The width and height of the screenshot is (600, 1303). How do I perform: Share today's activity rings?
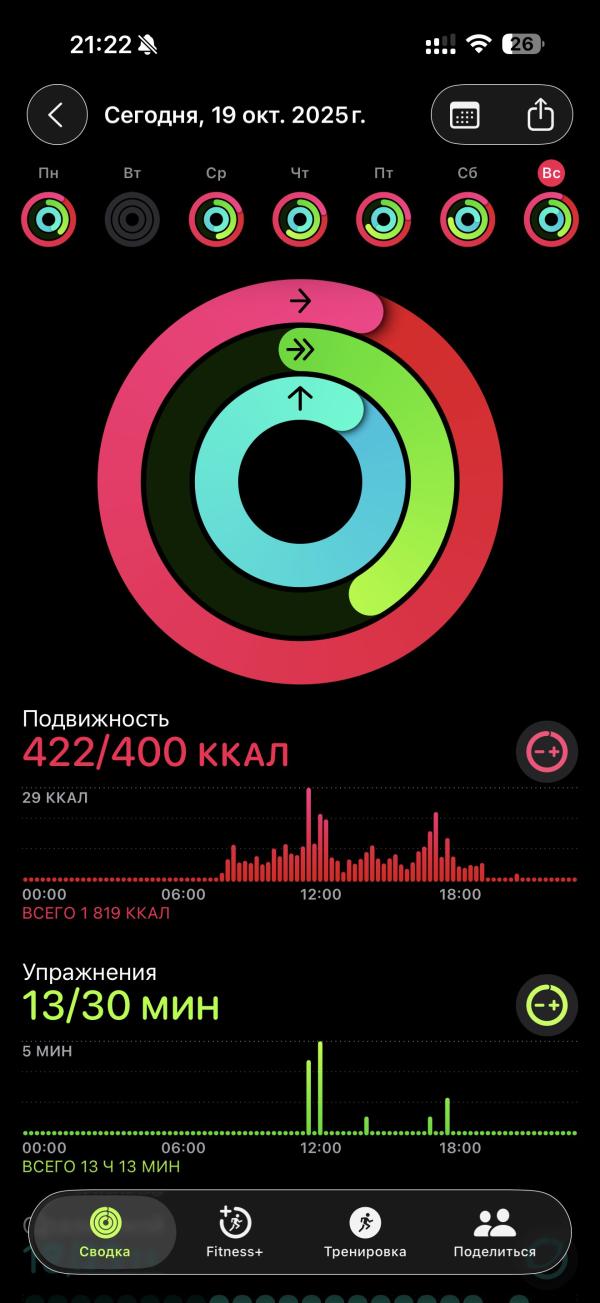pyautogui.click(x=540, y=115)
